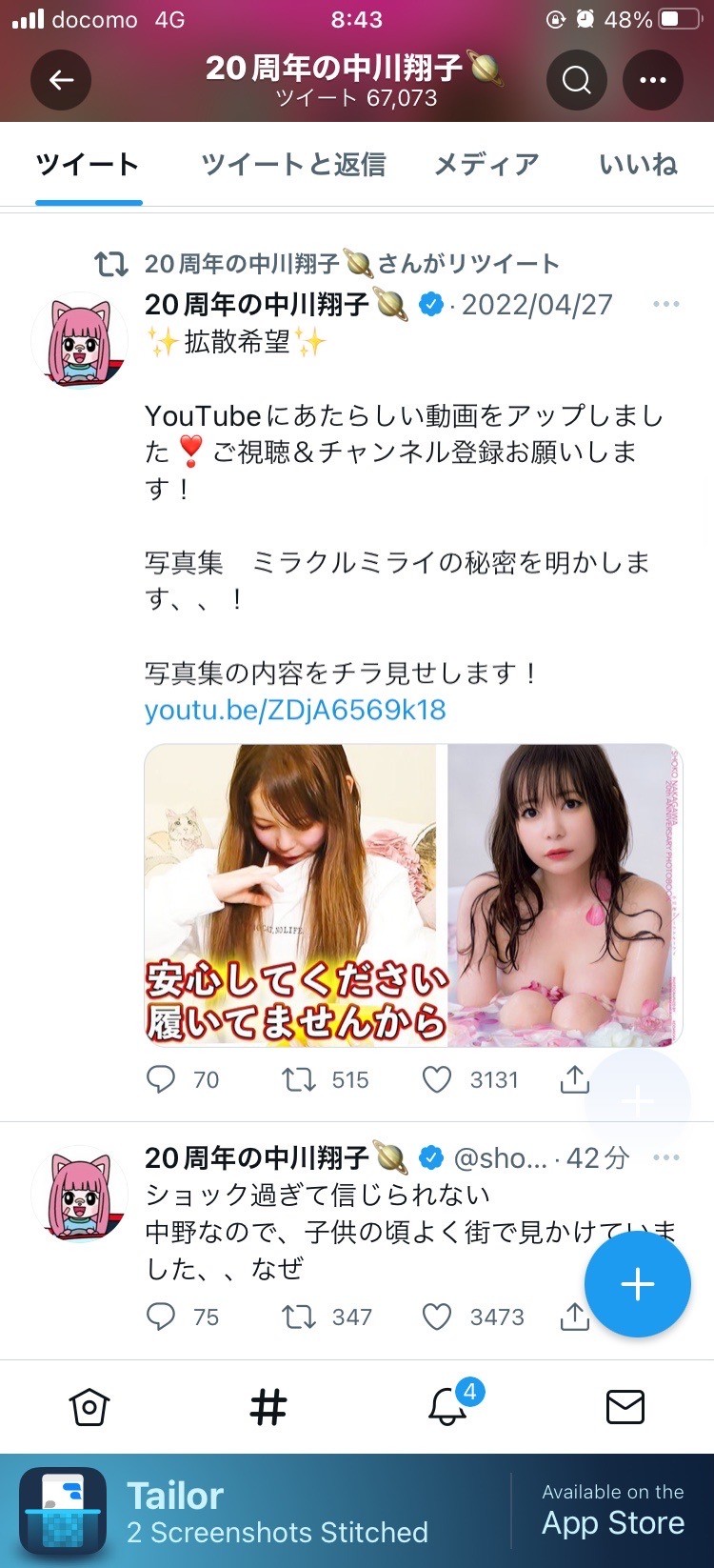714x1568 pixels.
Task: Open the notifications bell with 4 badge
Action: [446, 1406]
